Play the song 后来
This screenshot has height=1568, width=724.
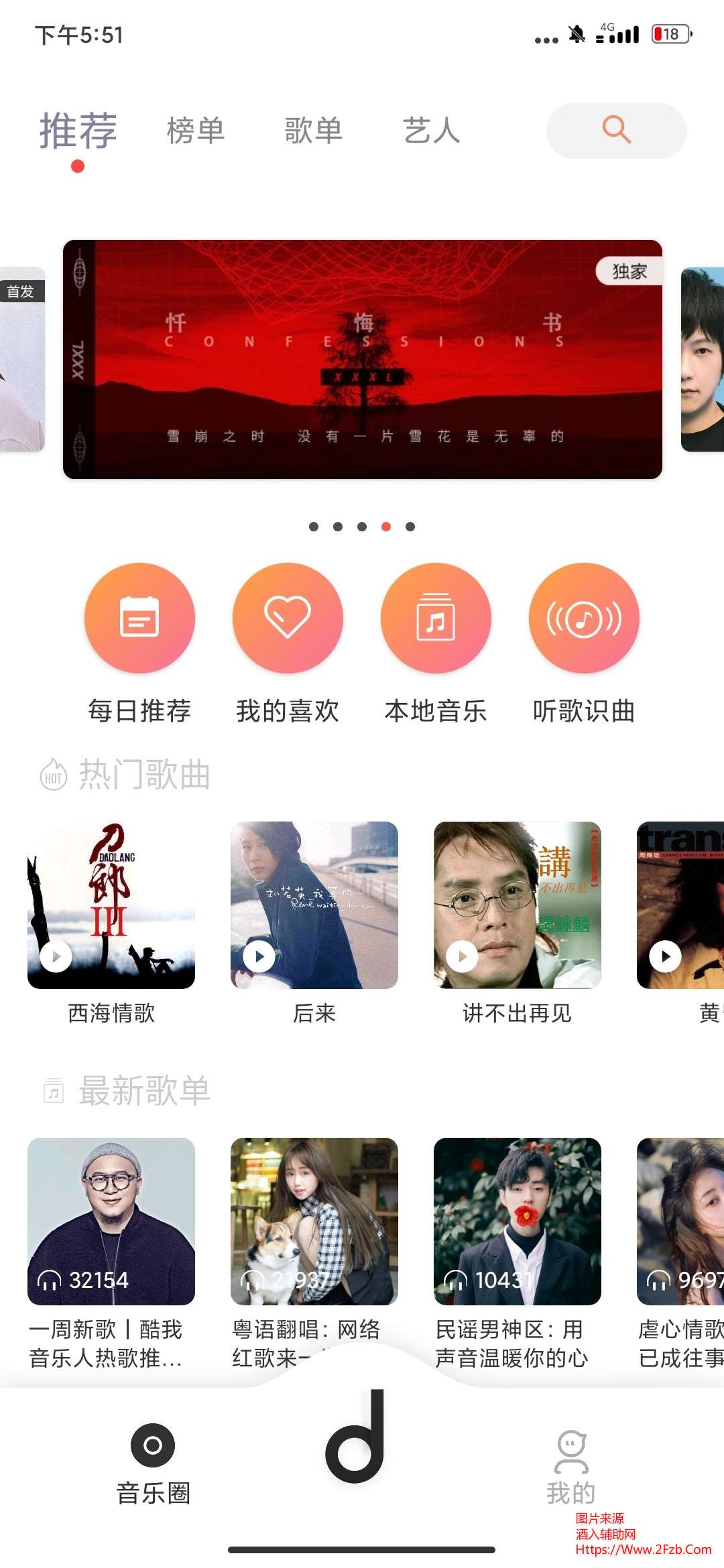[x=259, y=956]
